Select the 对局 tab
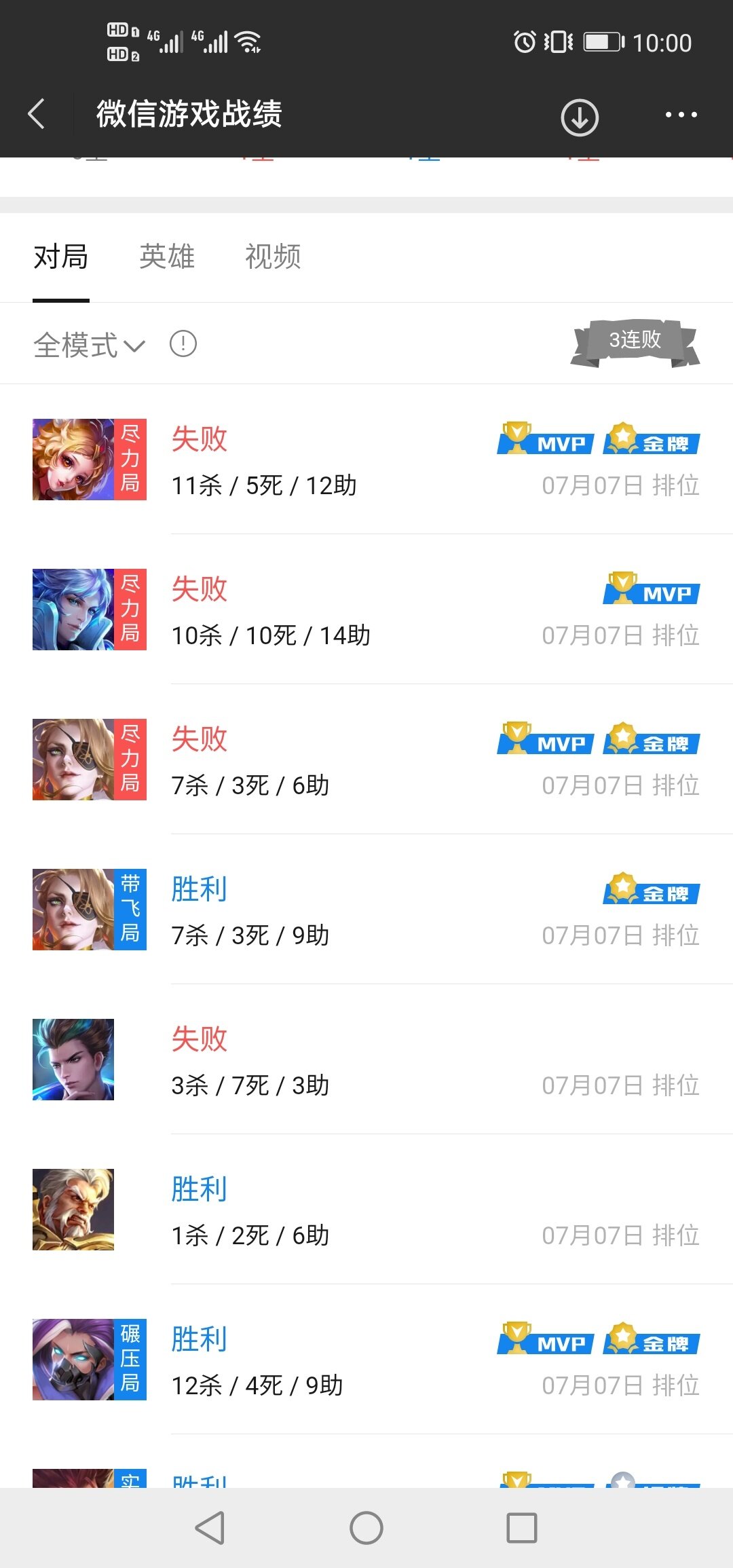Screen dimensions: 733x1568 61,257
